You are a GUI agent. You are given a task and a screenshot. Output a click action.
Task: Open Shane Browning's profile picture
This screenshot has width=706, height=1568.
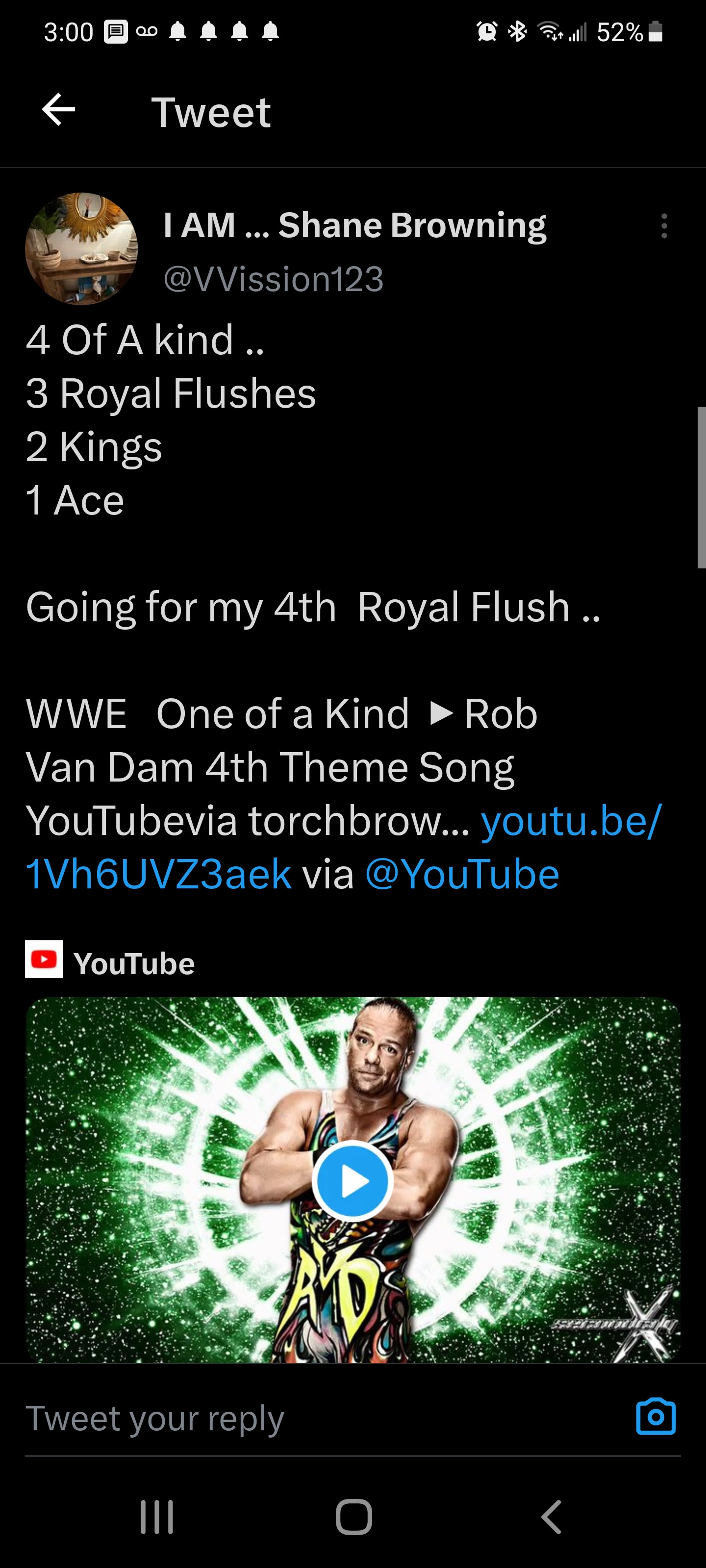(81, 249)
